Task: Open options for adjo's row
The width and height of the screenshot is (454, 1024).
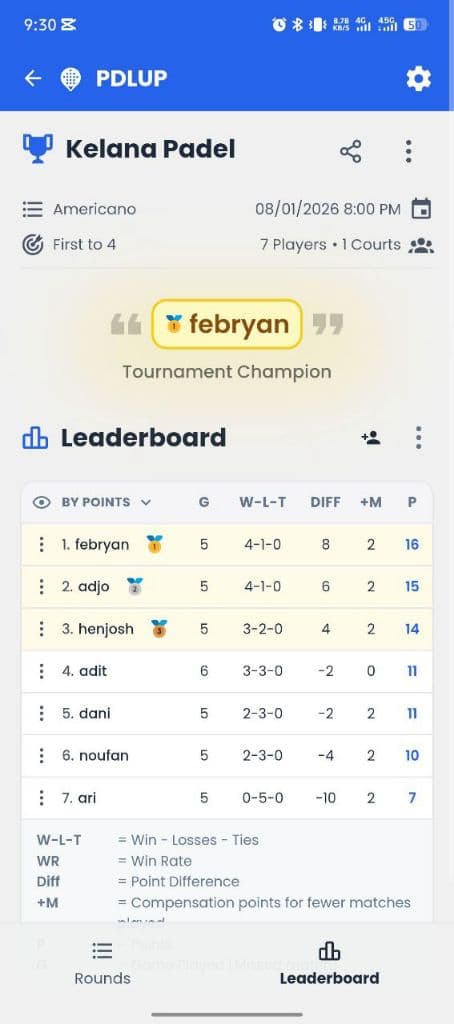Action: 42,586
